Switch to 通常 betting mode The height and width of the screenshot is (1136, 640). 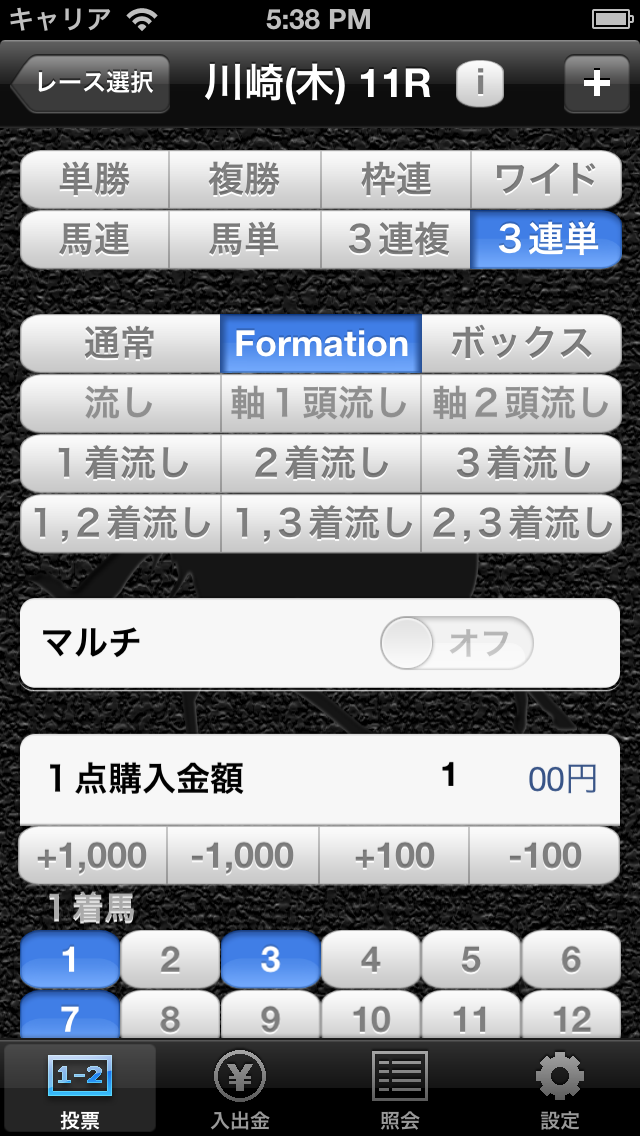click(120, 344)
